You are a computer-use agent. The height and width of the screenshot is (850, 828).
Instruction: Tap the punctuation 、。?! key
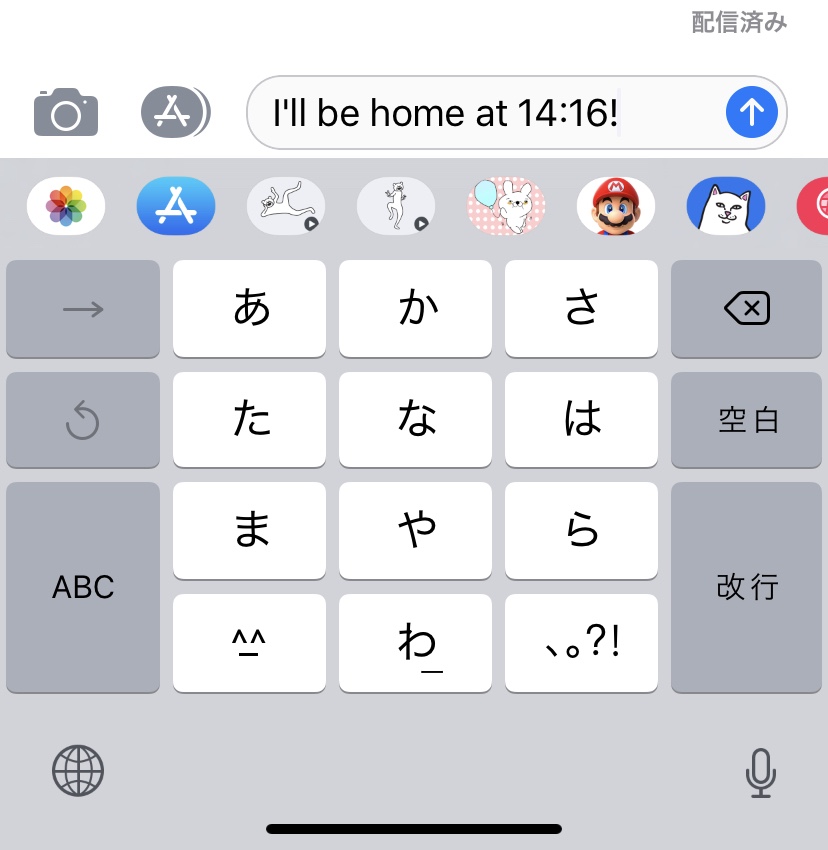click(x=581, y=643)
